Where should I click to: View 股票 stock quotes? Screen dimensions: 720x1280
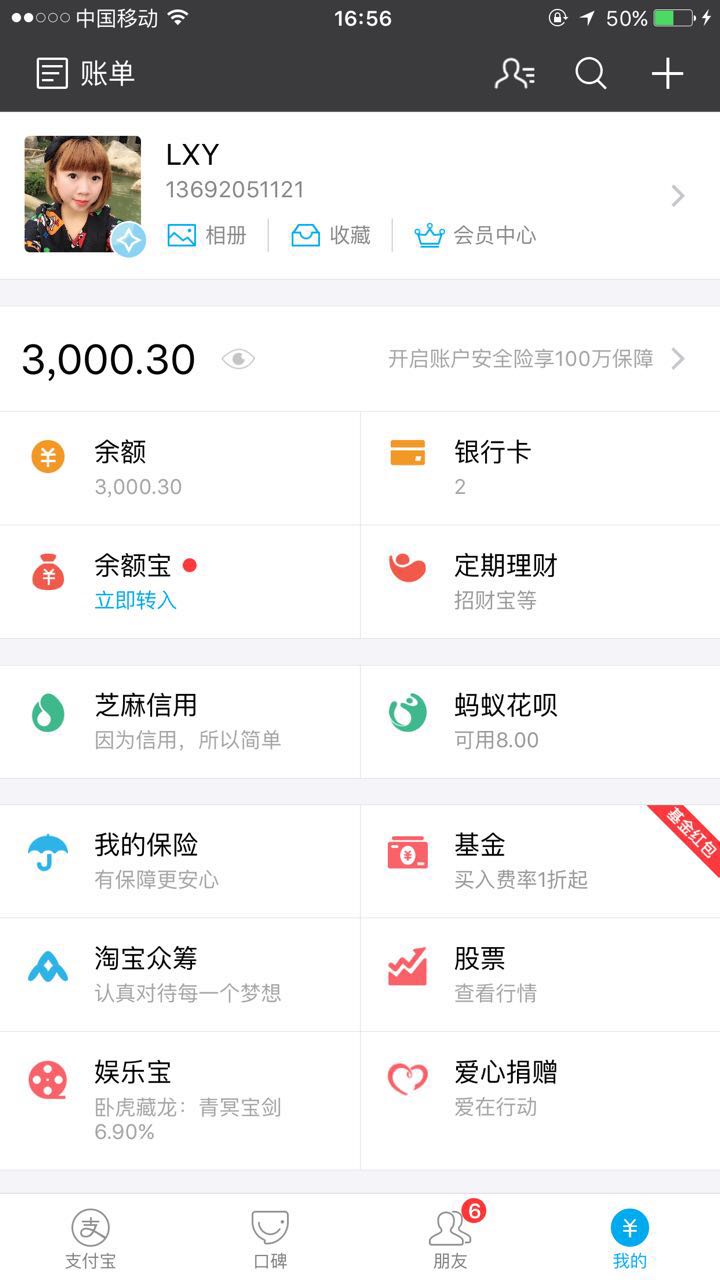point(540,975)
